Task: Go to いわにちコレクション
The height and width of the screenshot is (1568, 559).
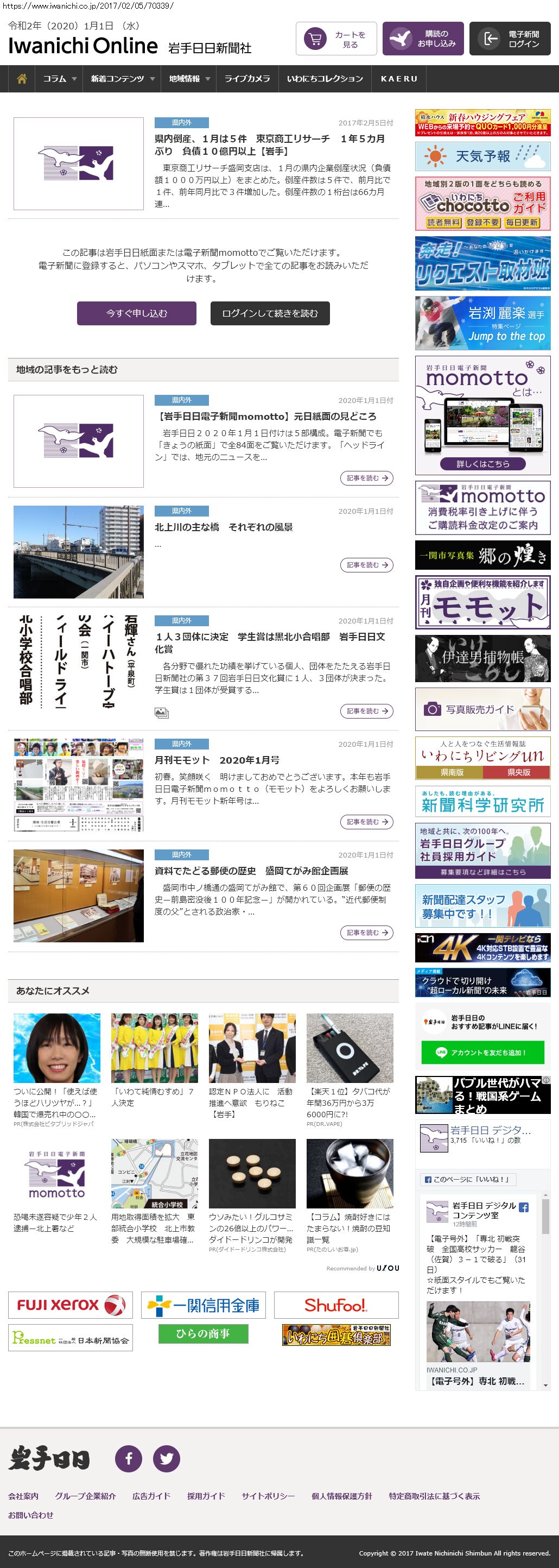Action: click(x=325, y=79)
